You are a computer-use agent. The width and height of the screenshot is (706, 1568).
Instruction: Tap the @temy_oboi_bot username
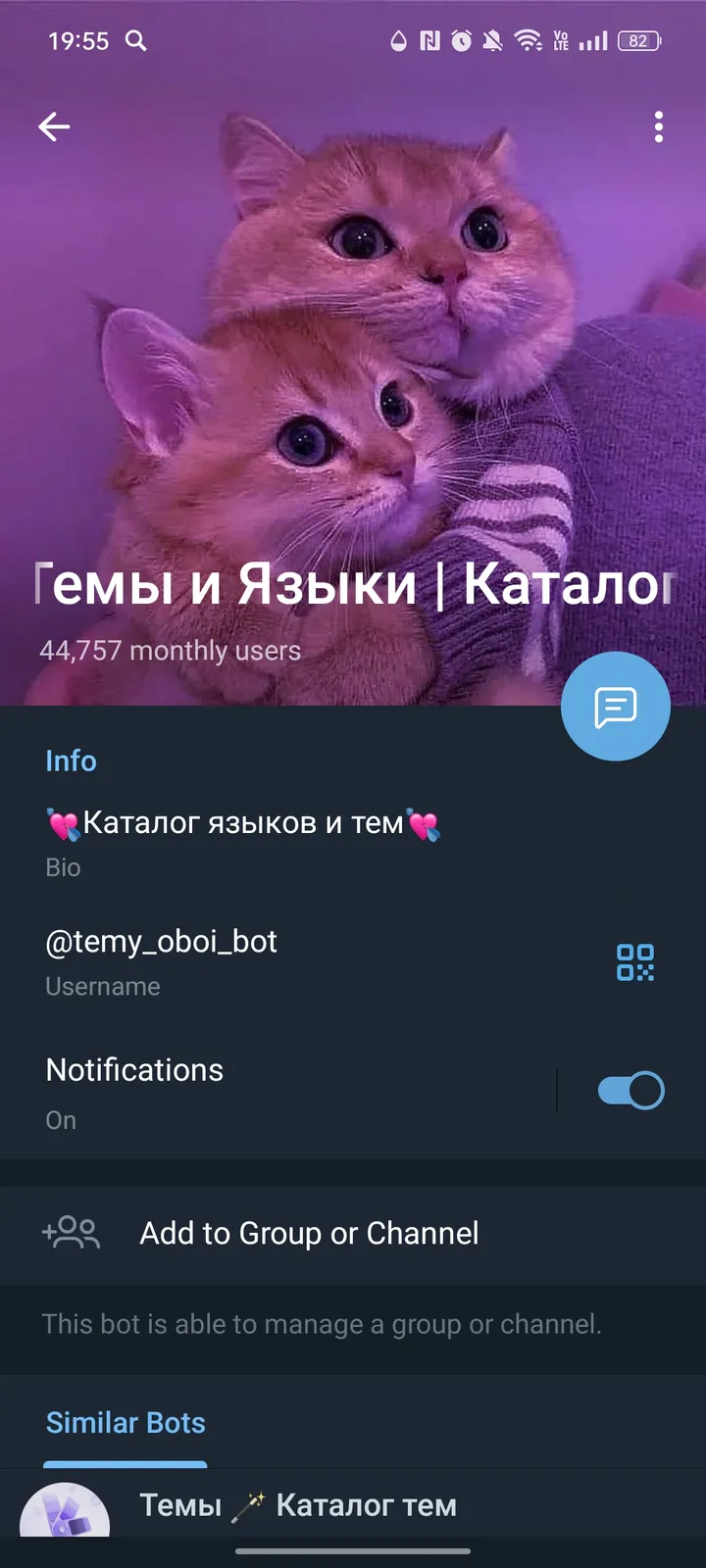(x=161, y=942)
